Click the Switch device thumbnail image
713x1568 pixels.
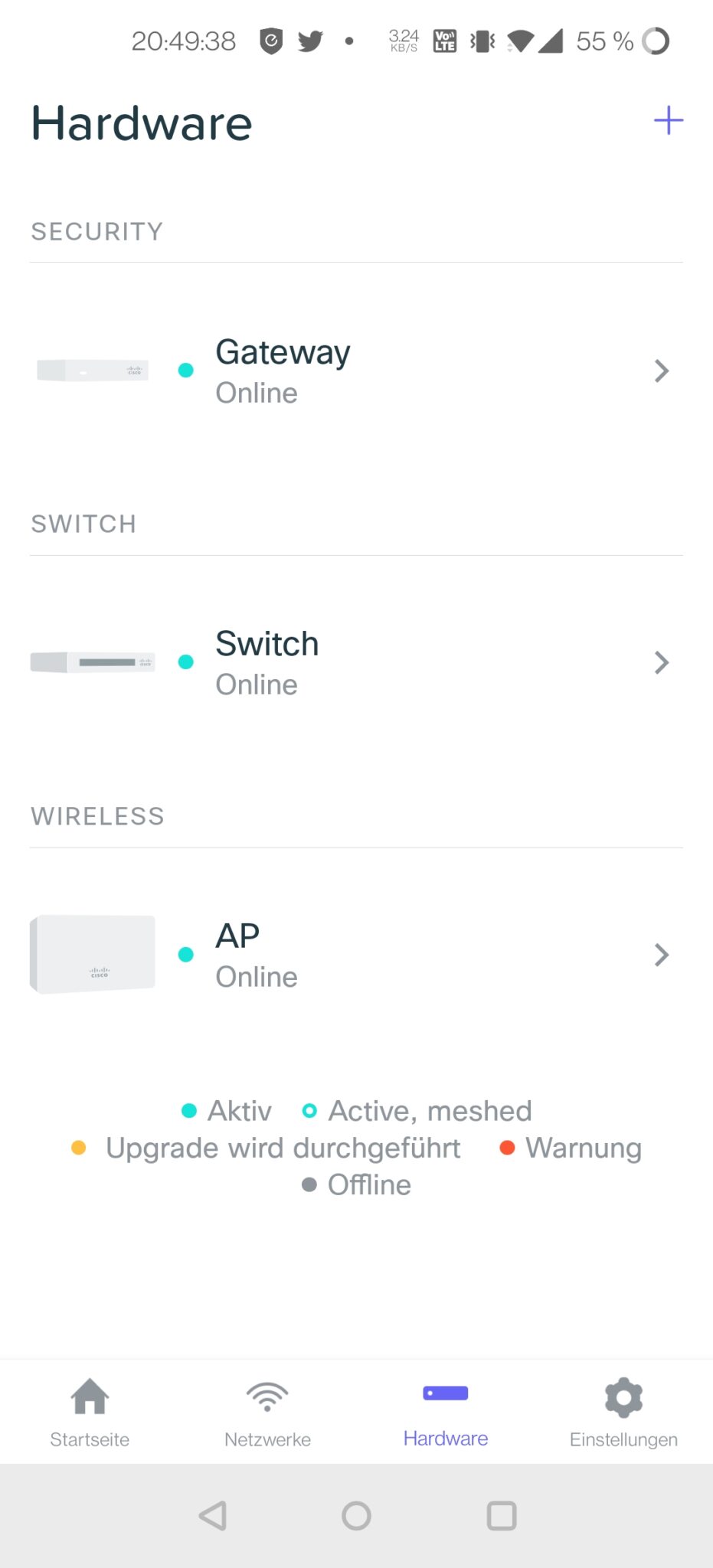pos(92,661)
